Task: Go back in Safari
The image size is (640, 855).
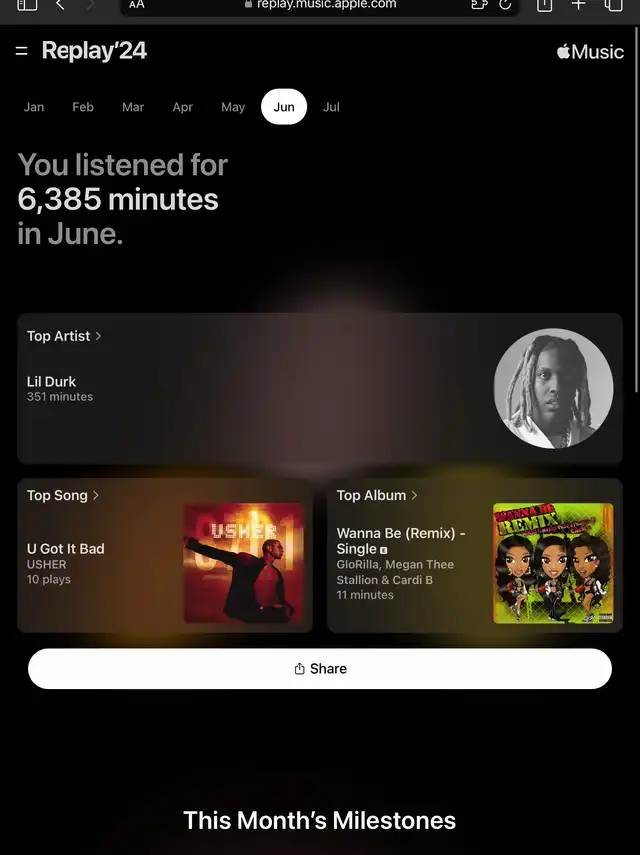Action: 60,5
